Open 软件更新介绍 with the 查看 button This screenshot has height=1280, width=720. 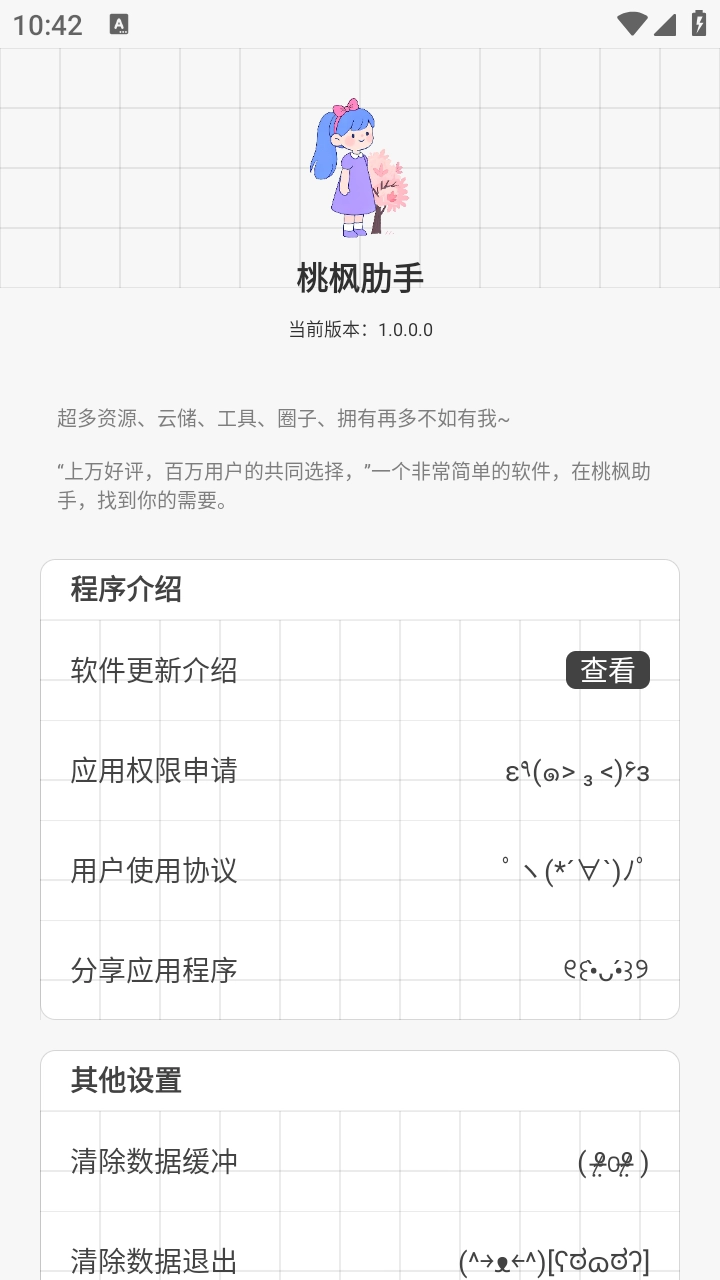click(607, 669)
